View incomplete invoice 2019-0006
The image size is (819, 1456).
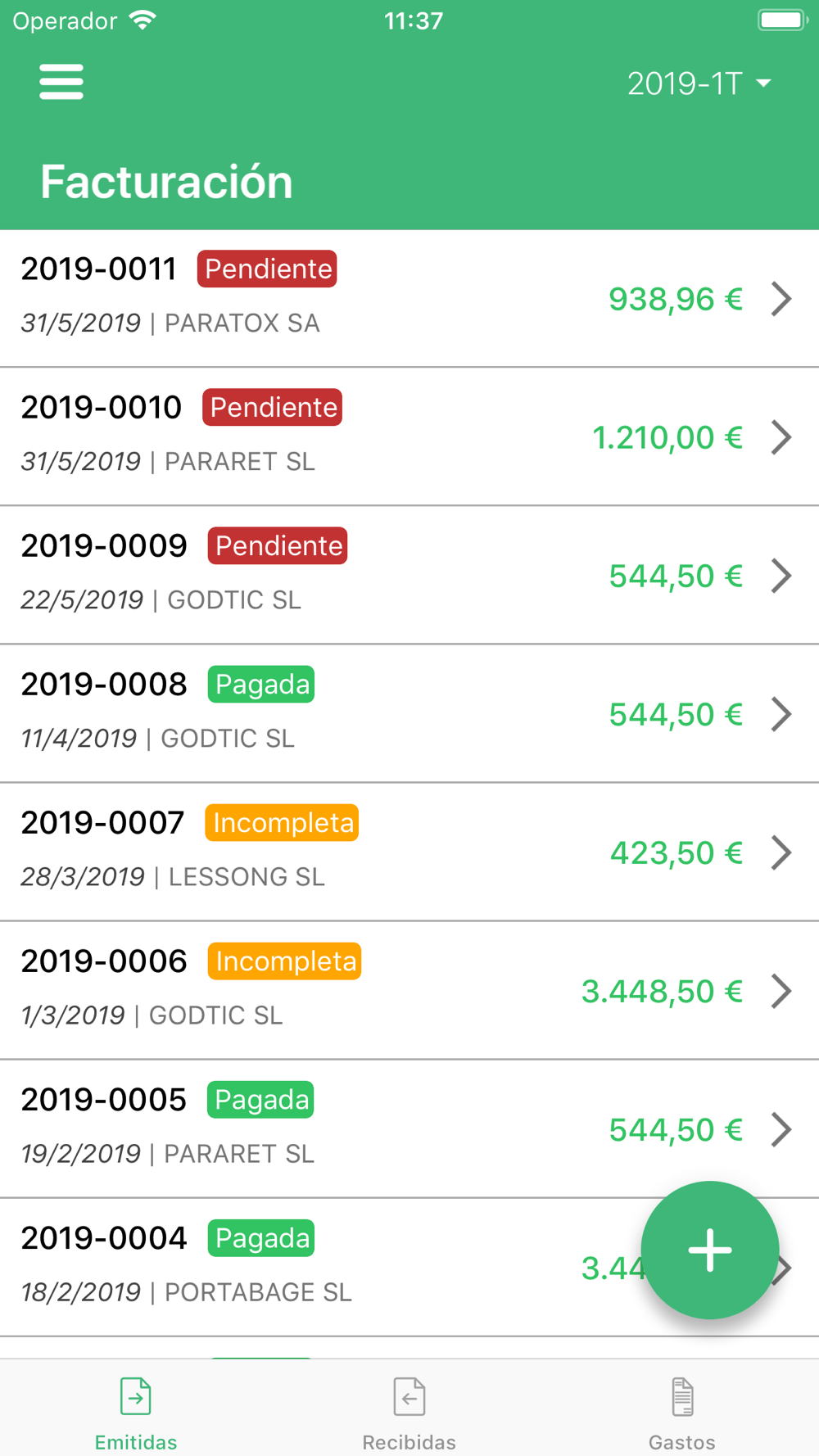[x=409, y=991]
